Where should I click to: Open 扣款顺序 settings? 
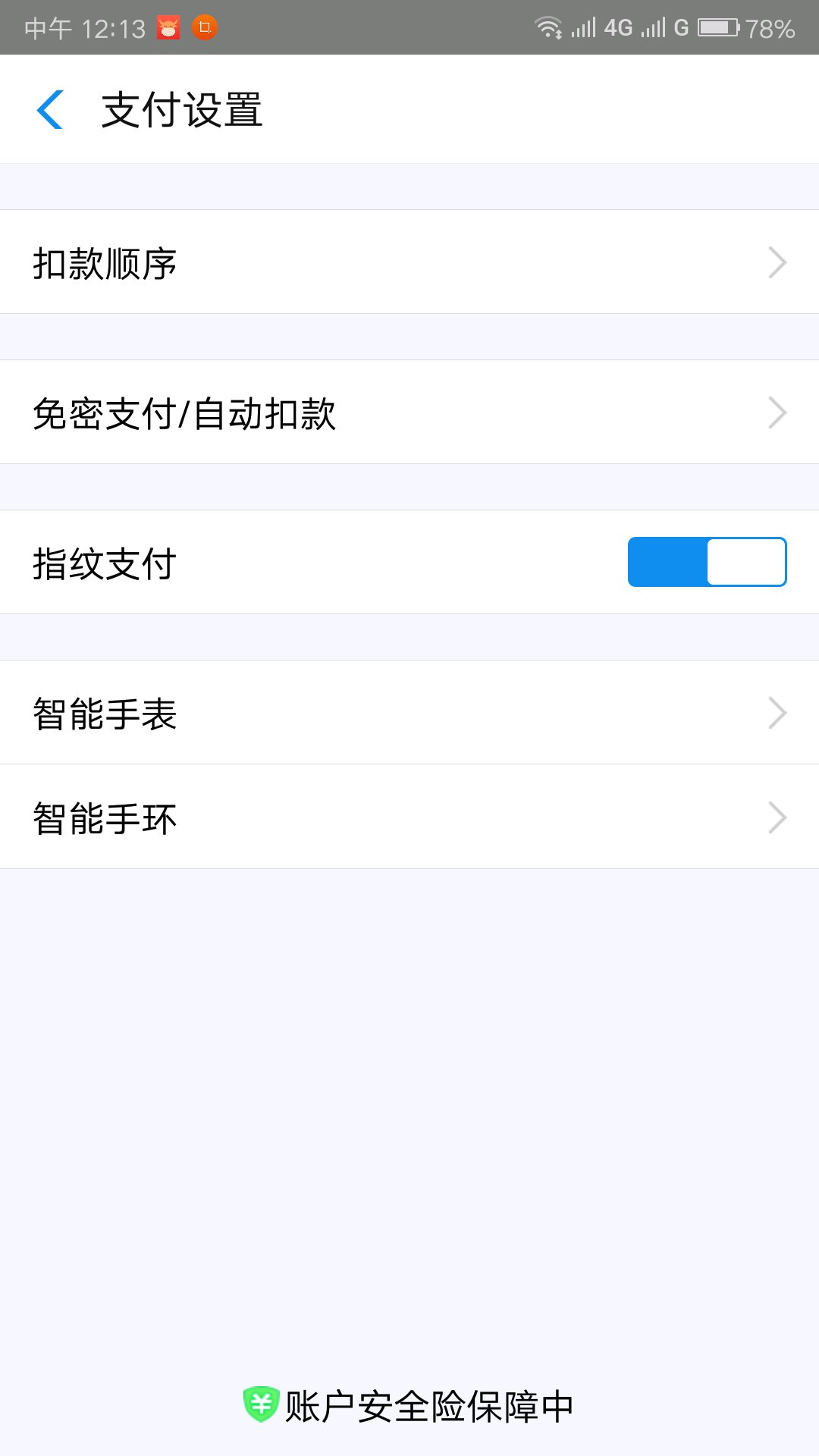[409, 262]
